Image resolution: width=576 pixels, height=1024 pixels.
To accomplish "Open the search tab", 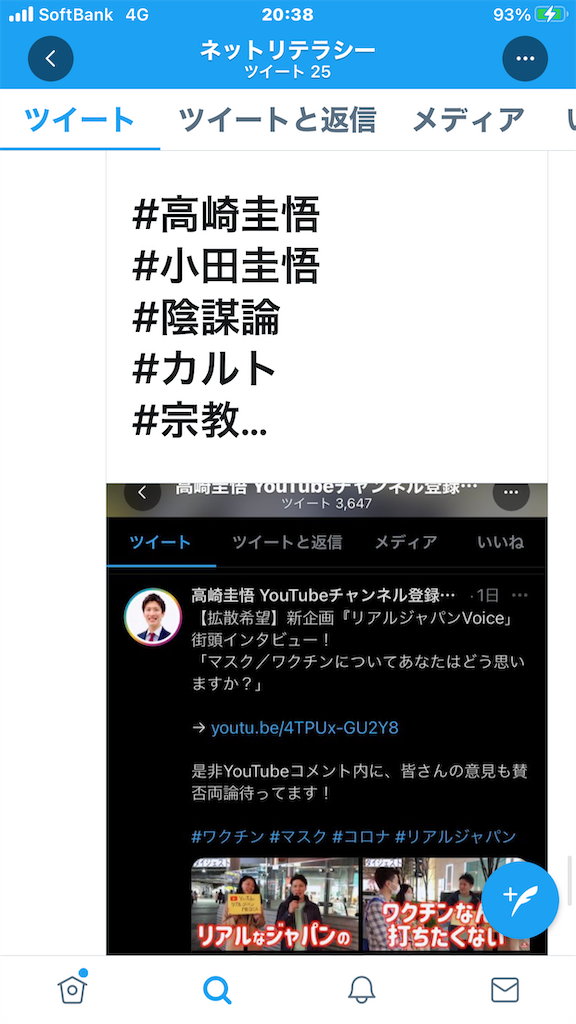I will pos(217,989).
